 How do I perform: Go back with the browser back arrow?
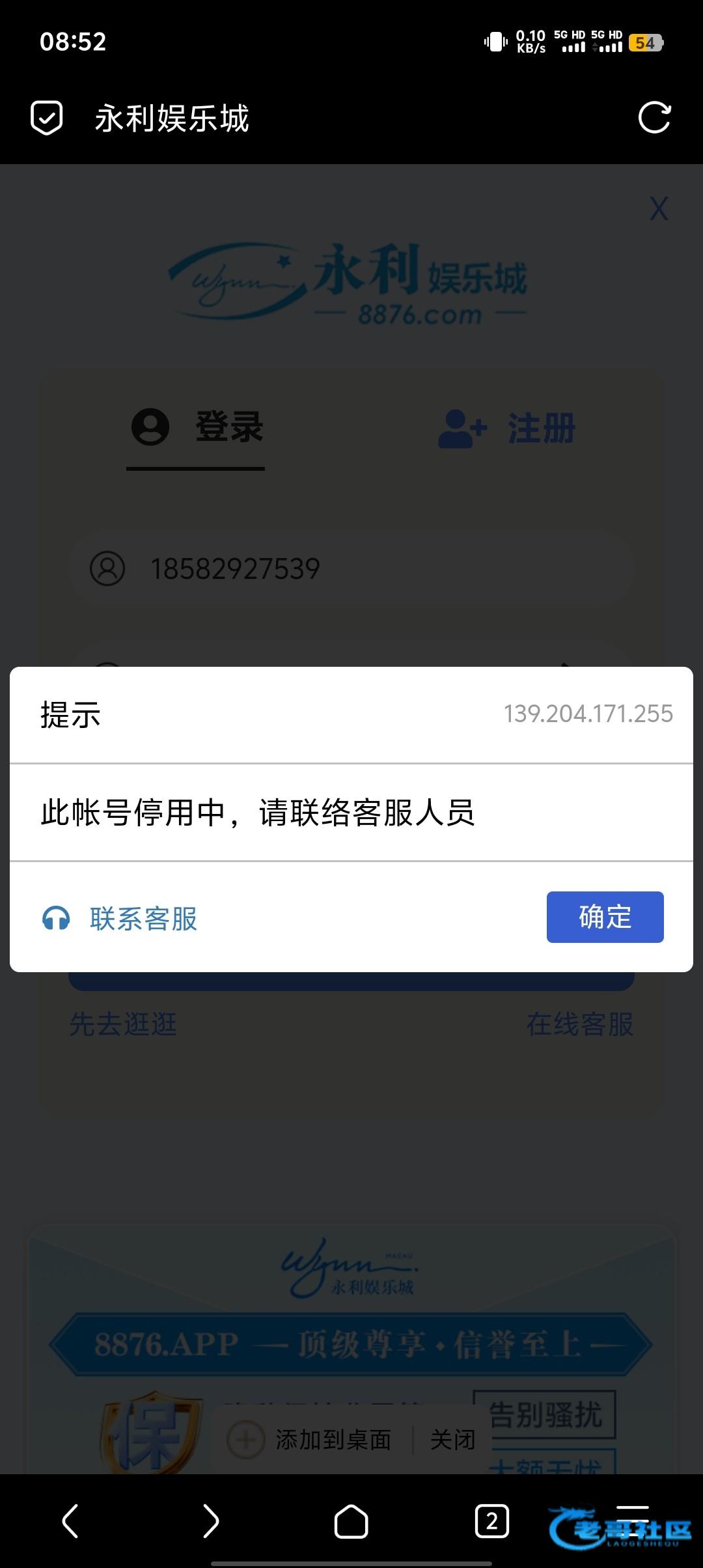[70, 1521]
